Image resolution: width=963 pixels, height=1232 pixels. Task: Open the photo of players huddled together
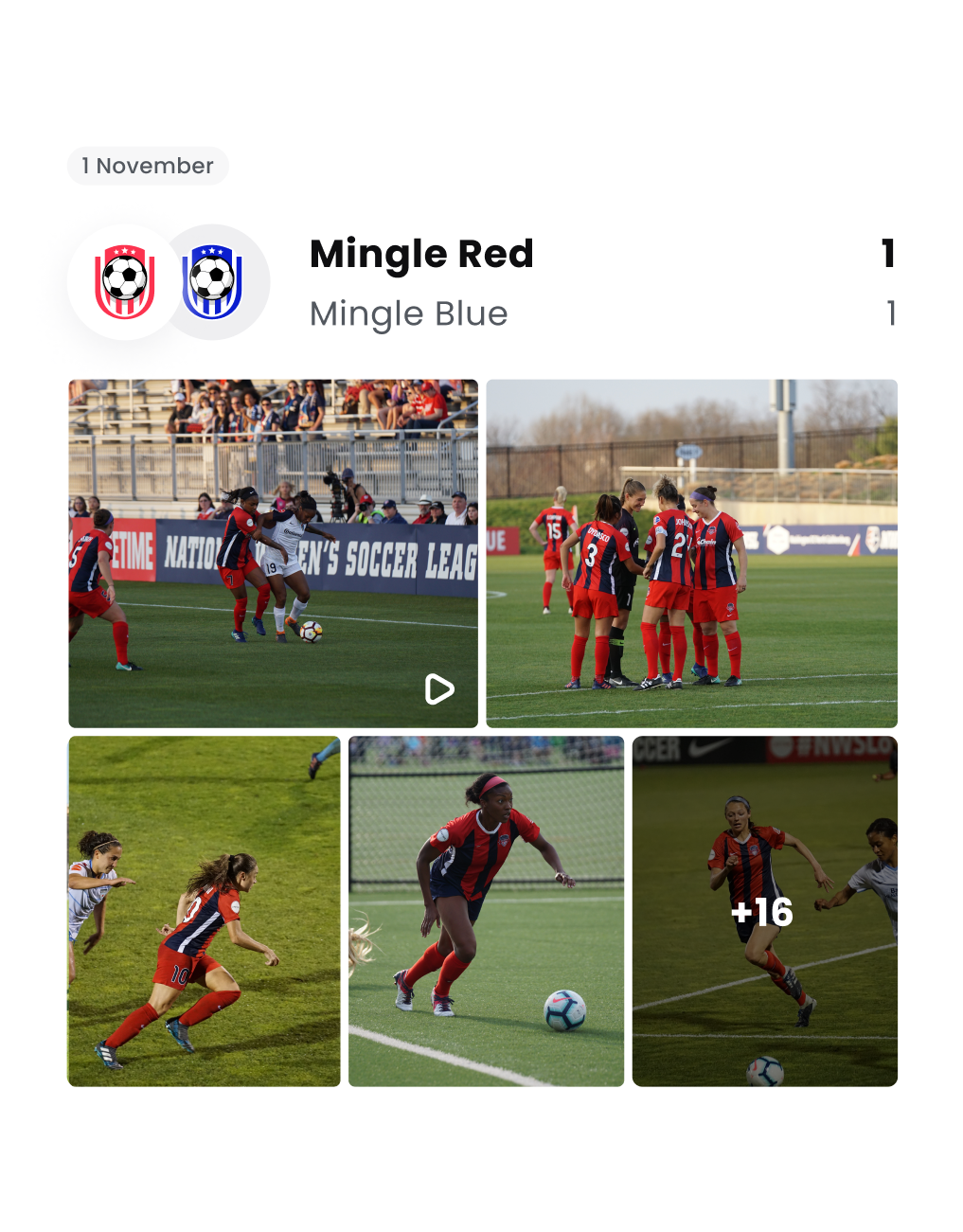691,553
